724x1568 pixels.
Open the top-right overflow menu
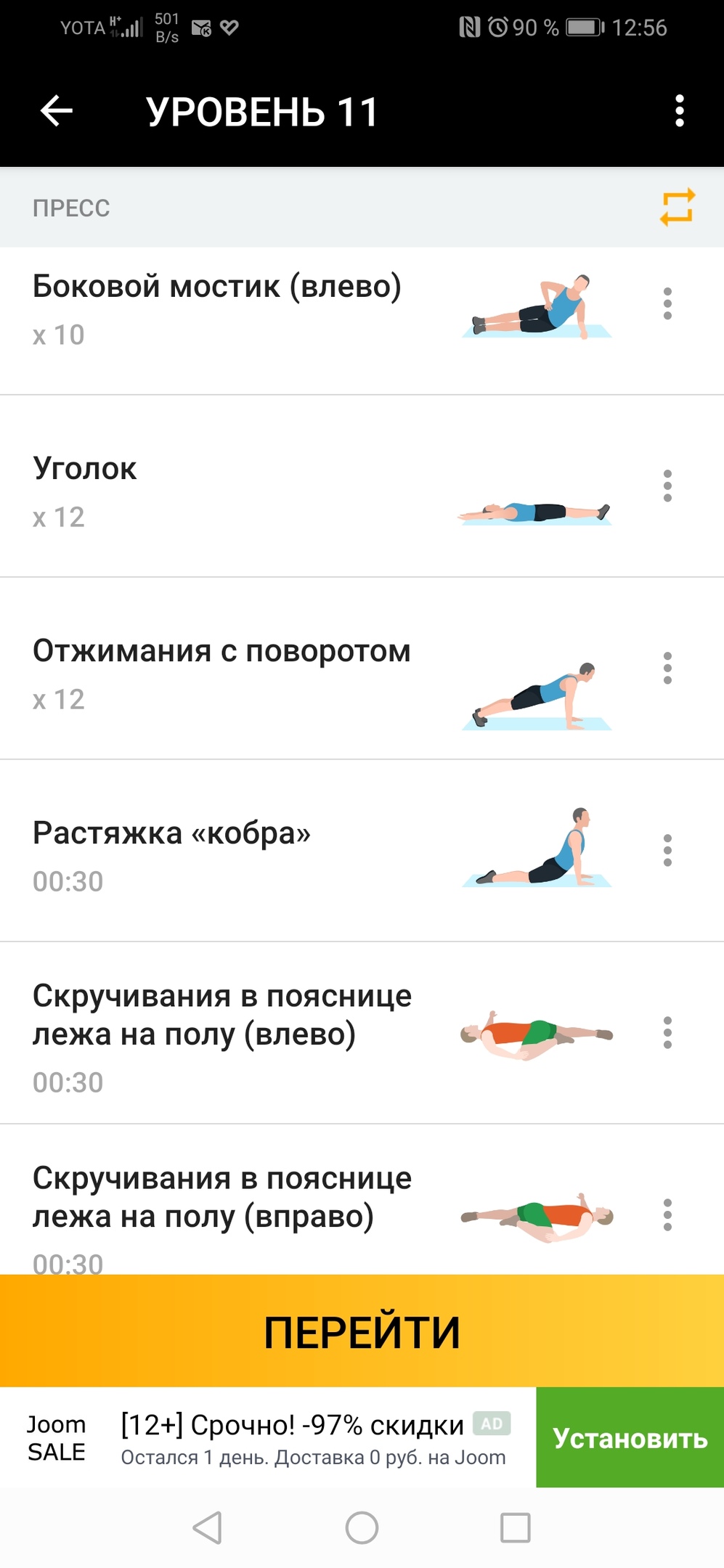click(x=679, y=111)
